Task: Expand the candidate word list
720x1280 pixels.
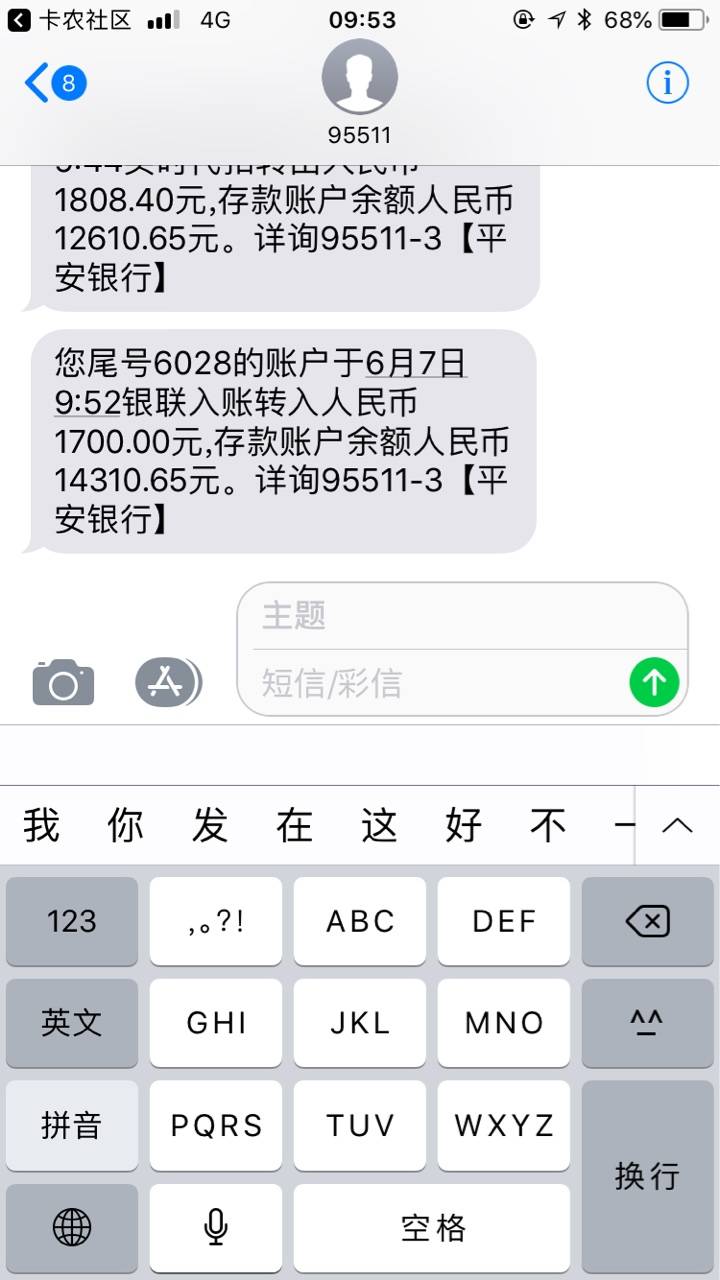Action: (x=677, y=825)
